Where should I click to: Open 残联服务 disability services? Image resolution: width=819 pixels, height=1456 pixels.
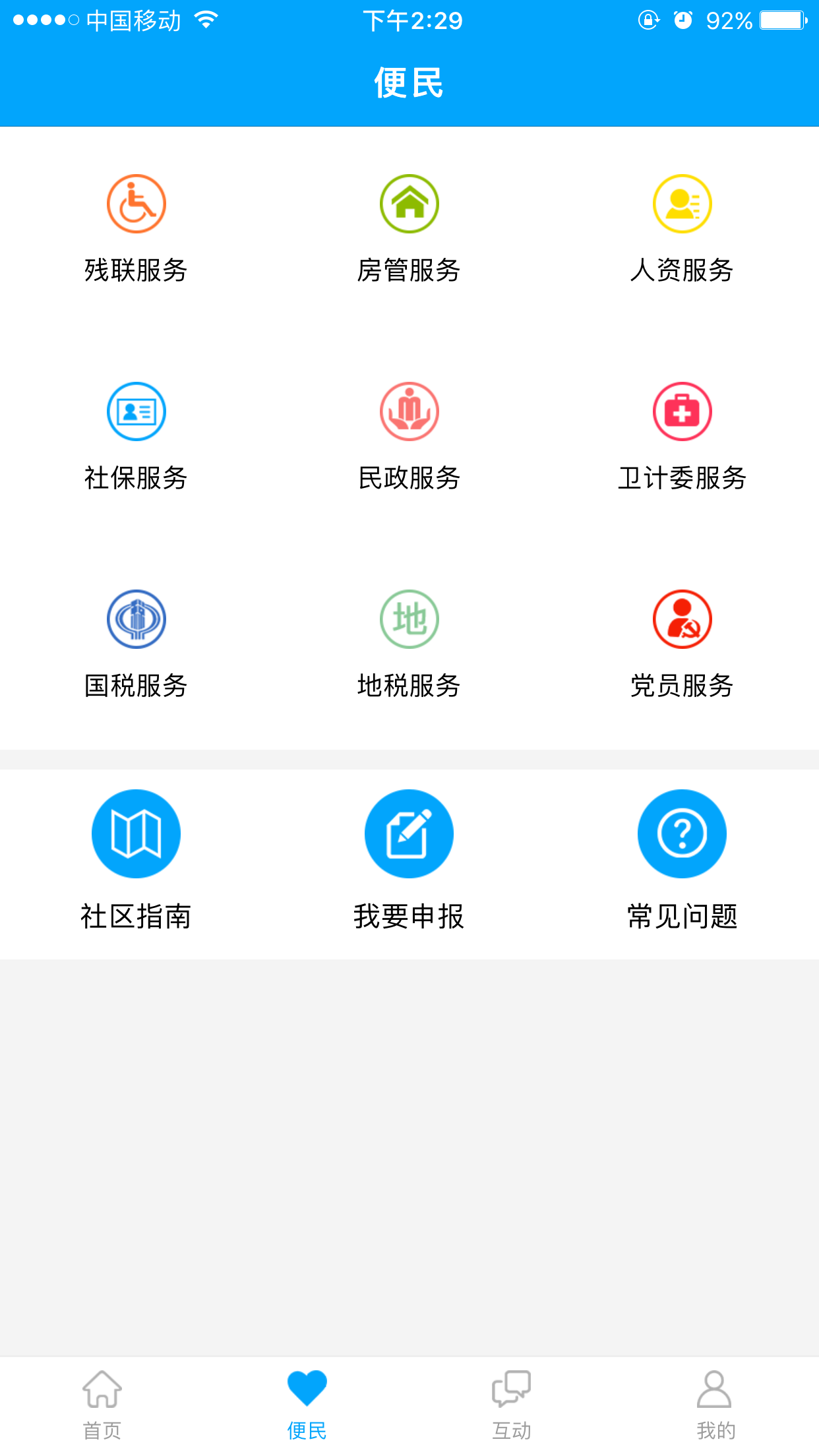pos(136,229)
